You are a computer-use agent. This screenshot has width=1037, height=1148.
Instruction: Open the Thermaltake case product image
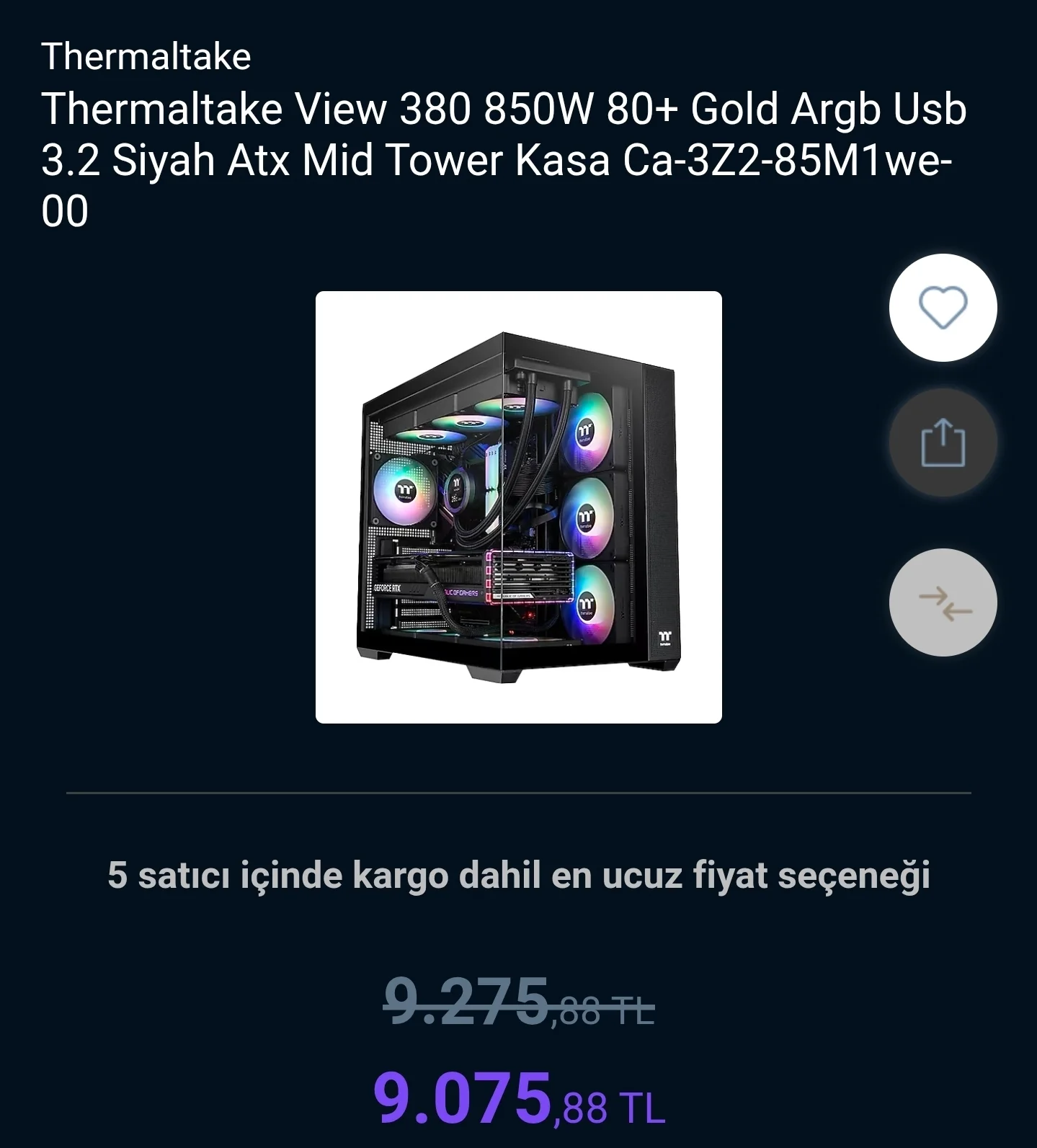pyautogui.click(x=518, y=507)
